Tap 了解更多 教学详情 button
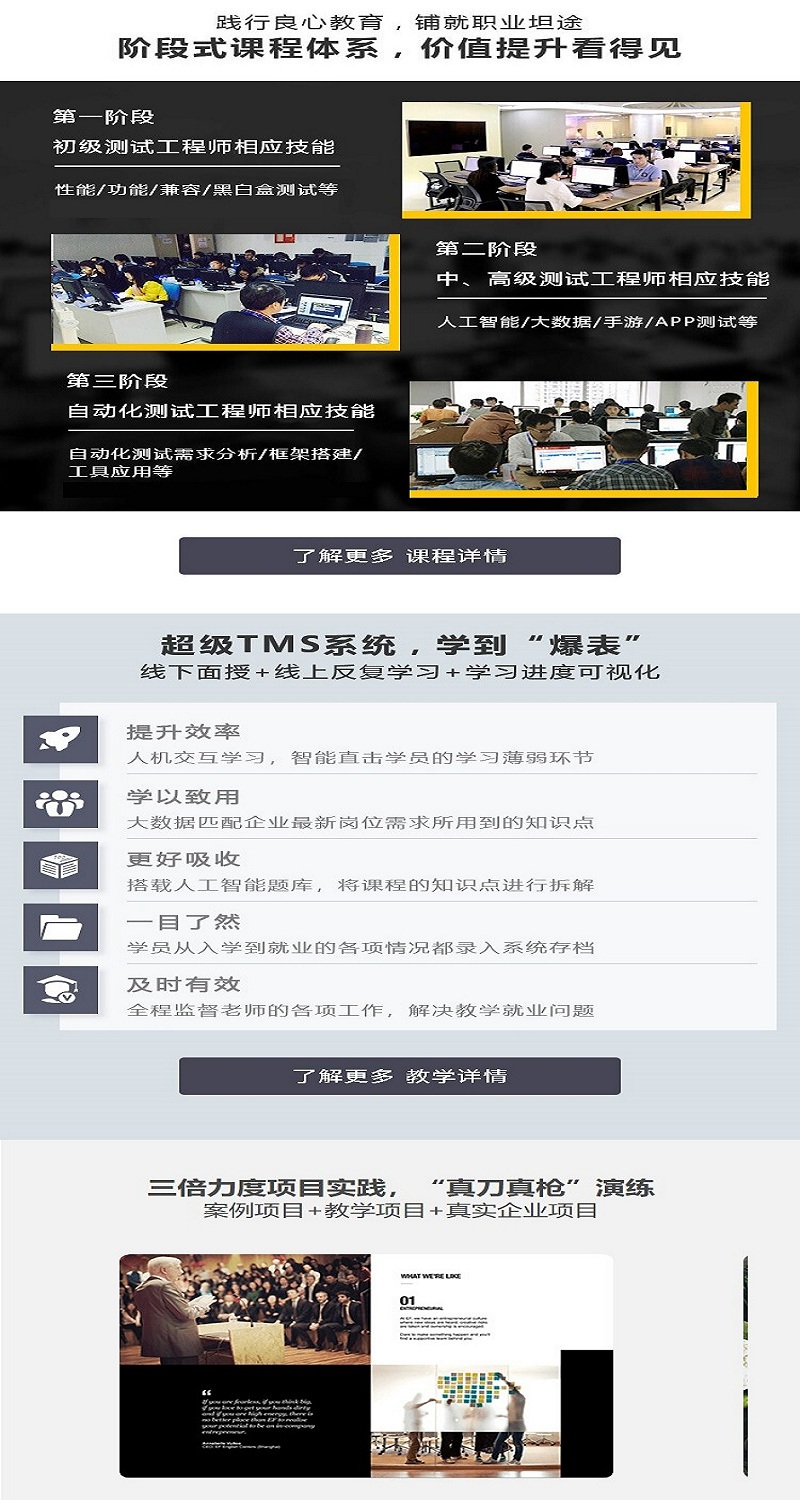This screenshot has height=1500, width=800. coord(400,1076)
